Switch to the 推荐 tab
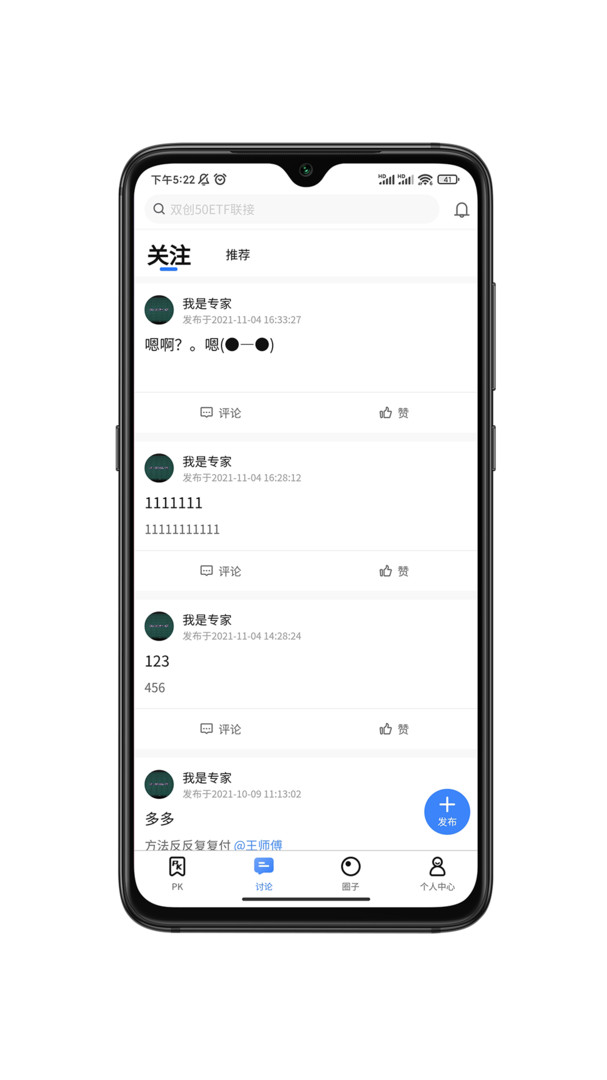This screenshot has width=607, height=1080. tap(238, 255)
